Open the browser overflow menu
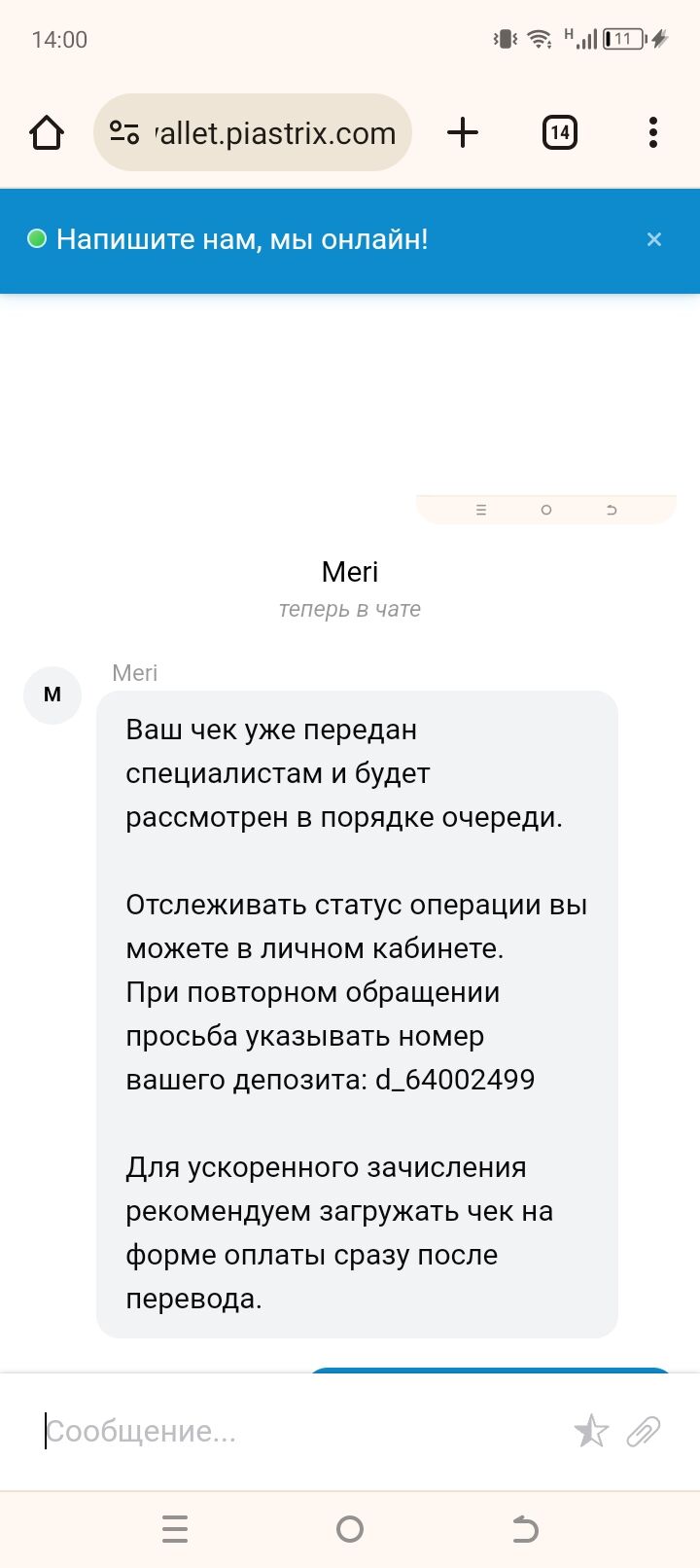This screenshot has width=700, height=1568. coord(653,132)
